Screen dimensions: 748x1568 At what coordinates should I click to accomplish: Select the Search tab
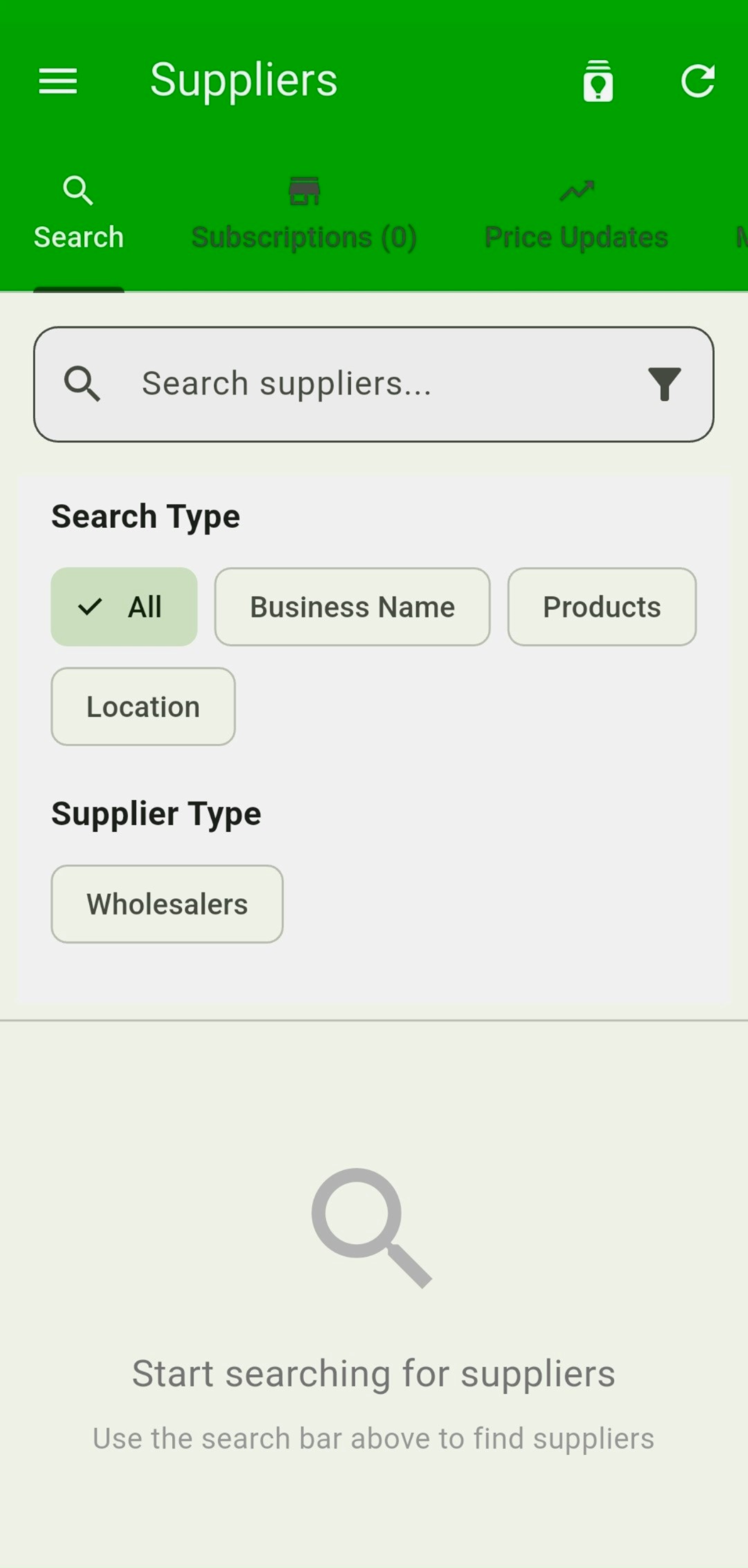pos(78,219)
